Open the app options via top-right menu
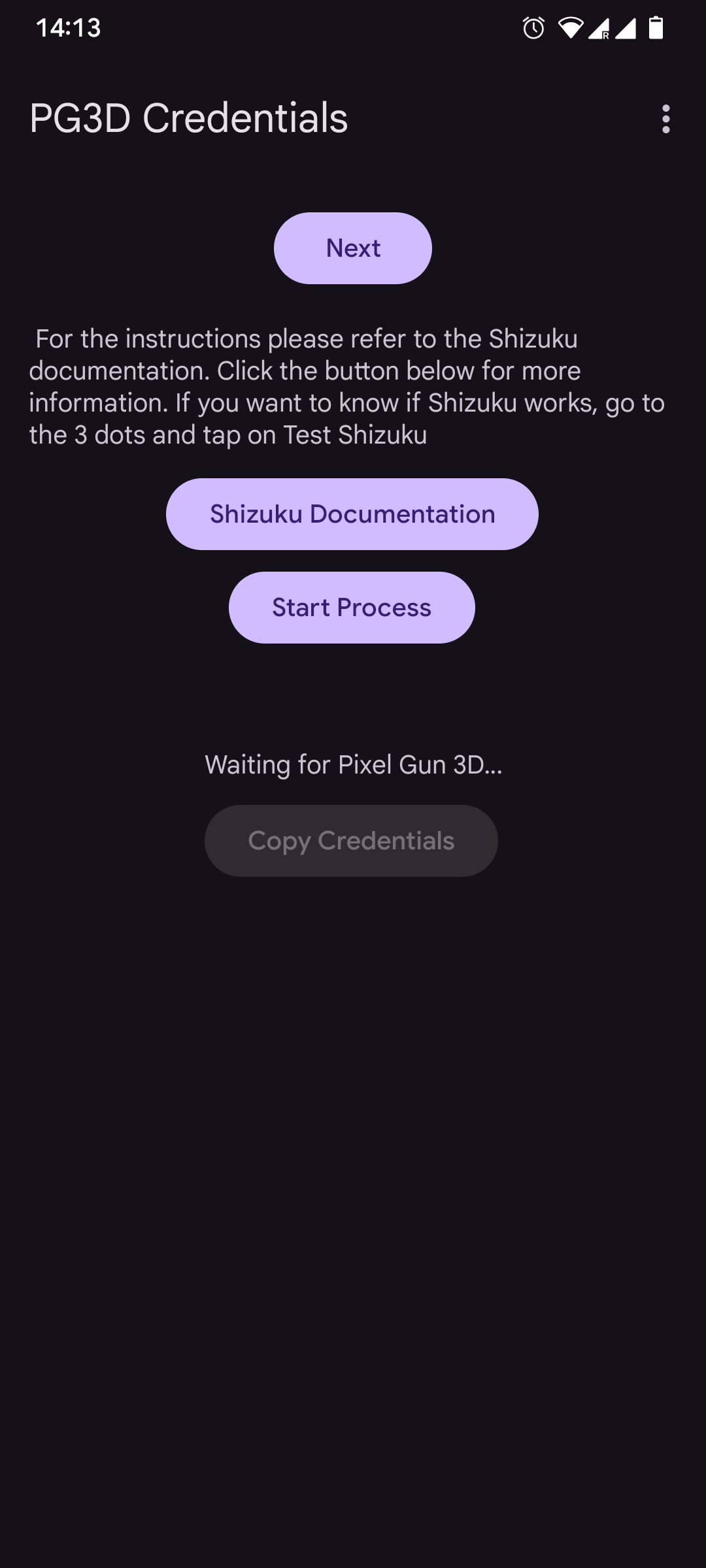 (x=665, y=120)
